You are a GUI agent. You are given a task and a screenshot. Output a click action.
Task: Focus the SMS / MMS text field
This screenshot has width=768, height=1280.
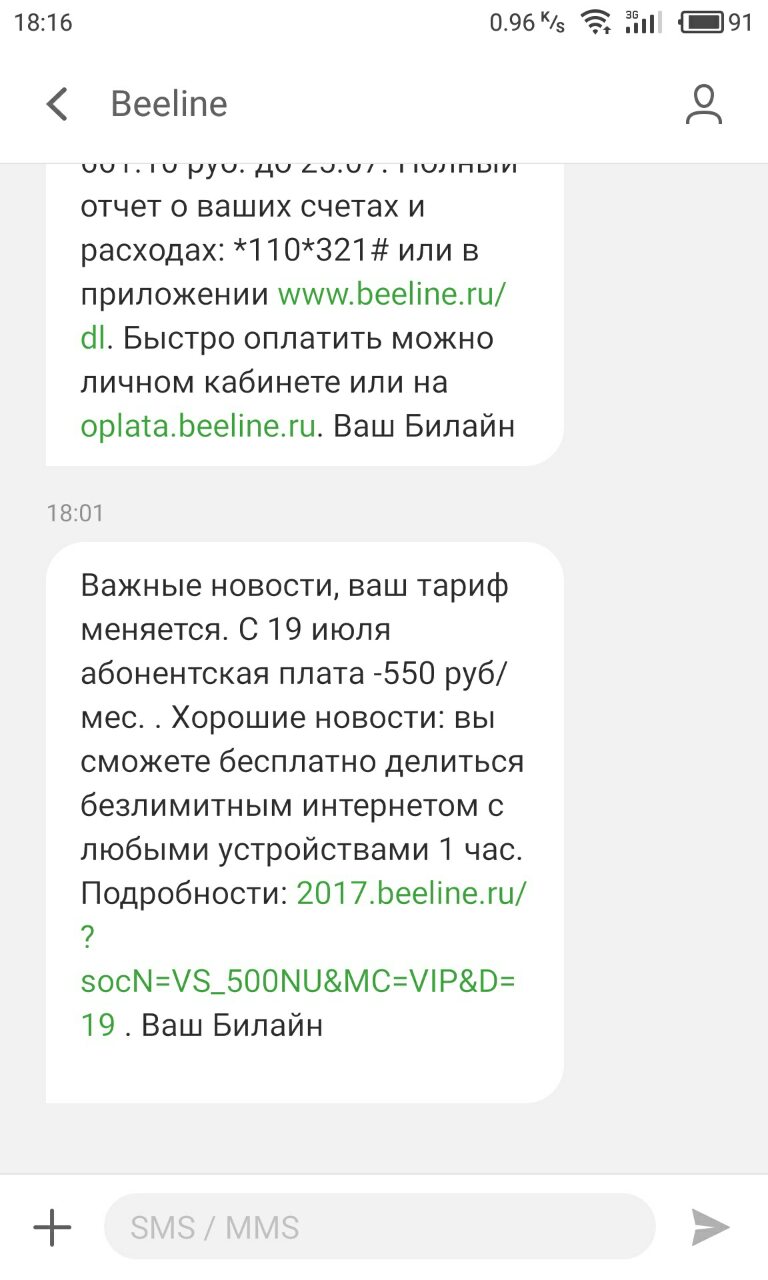point(380,1227)
